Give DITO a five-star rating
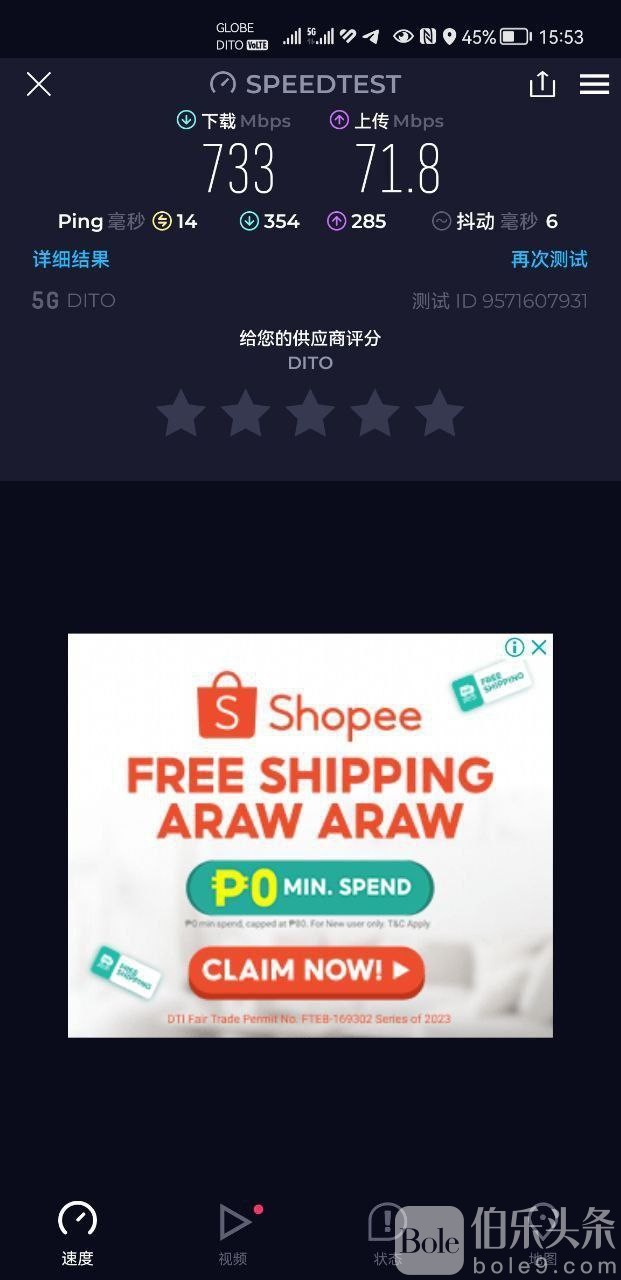The height and width of the screenshot is (1280, 621). click(x=439, y=413)
